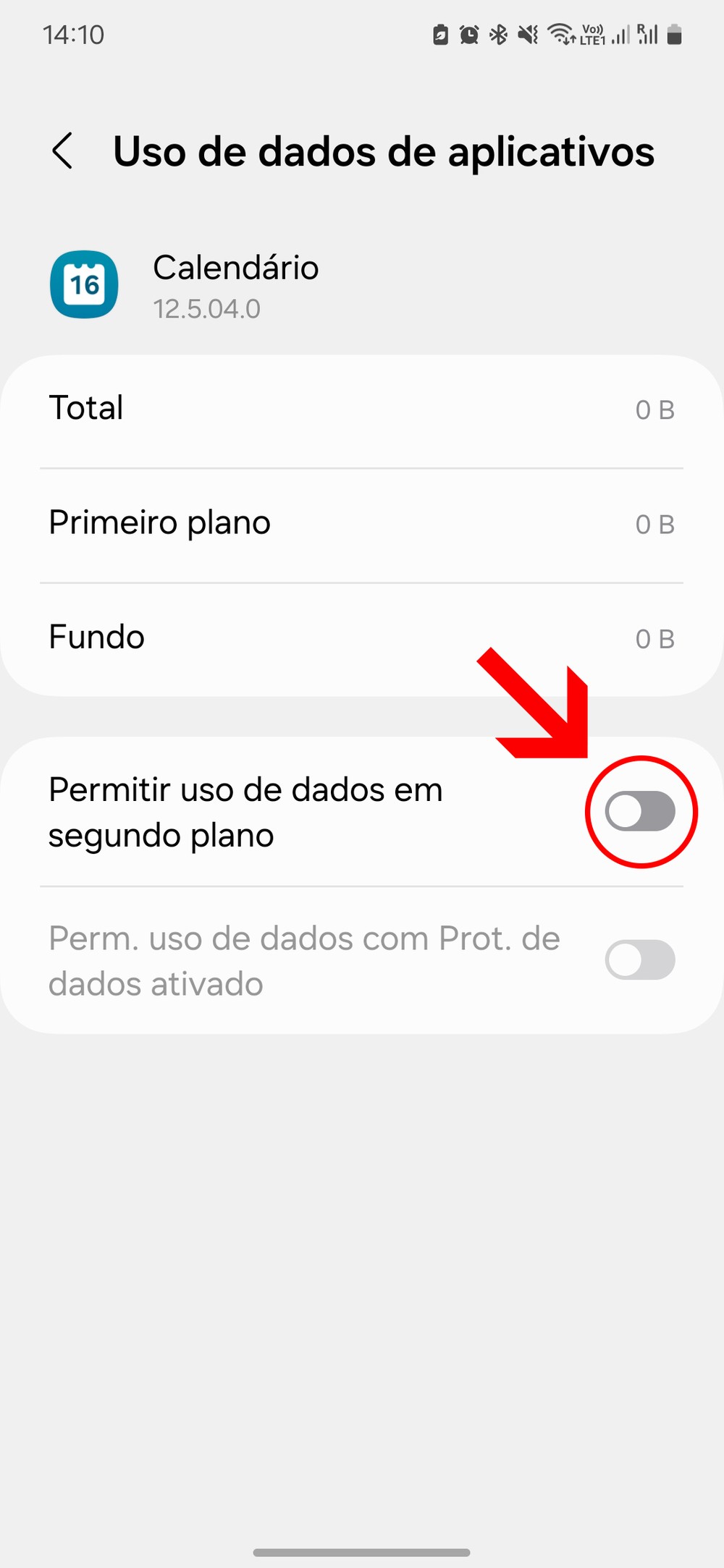Go back from Uso de dados de aplicativos
Viewport: 724px width, 1568px height.
point(63,151)
